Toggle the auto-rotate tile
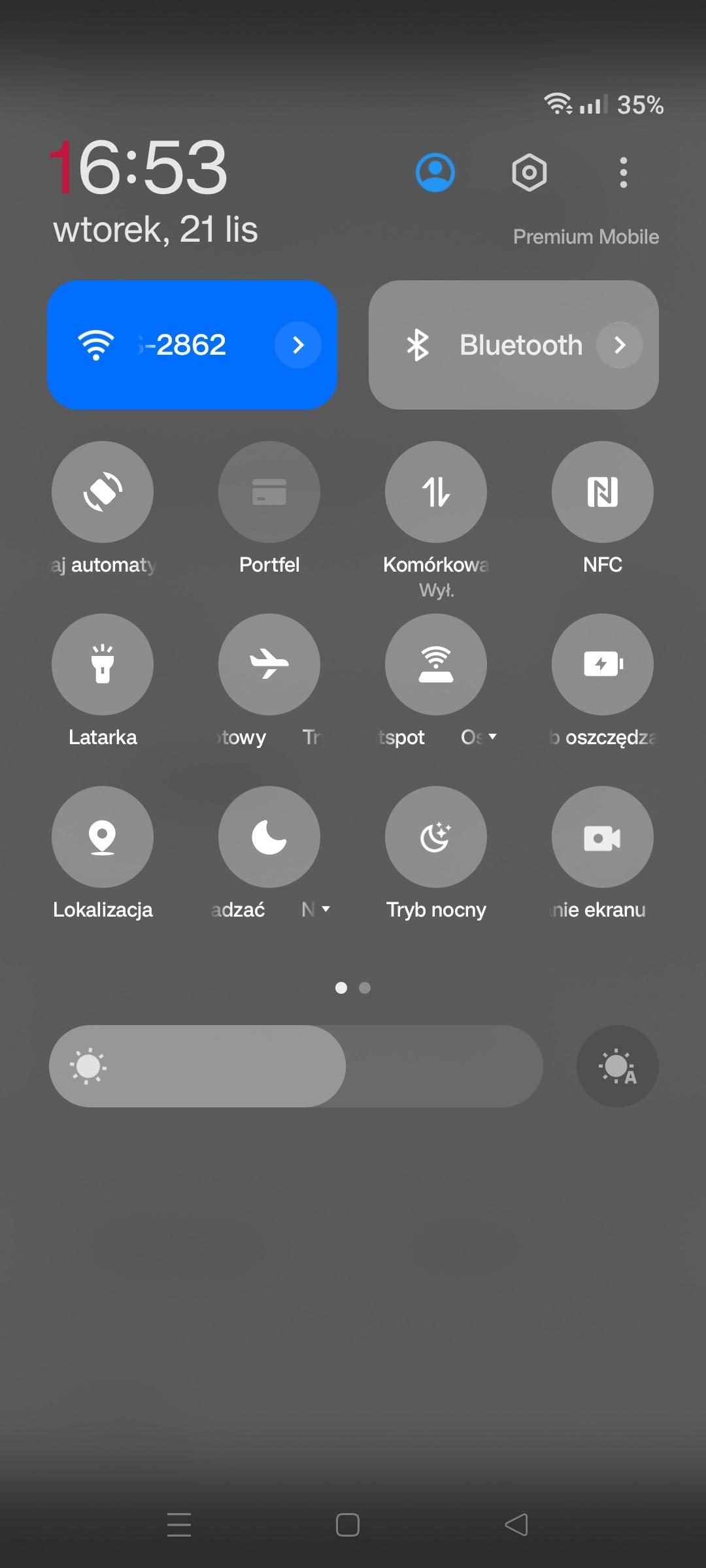Screen dimensions: 706x1568 click(x=103, y=492)
